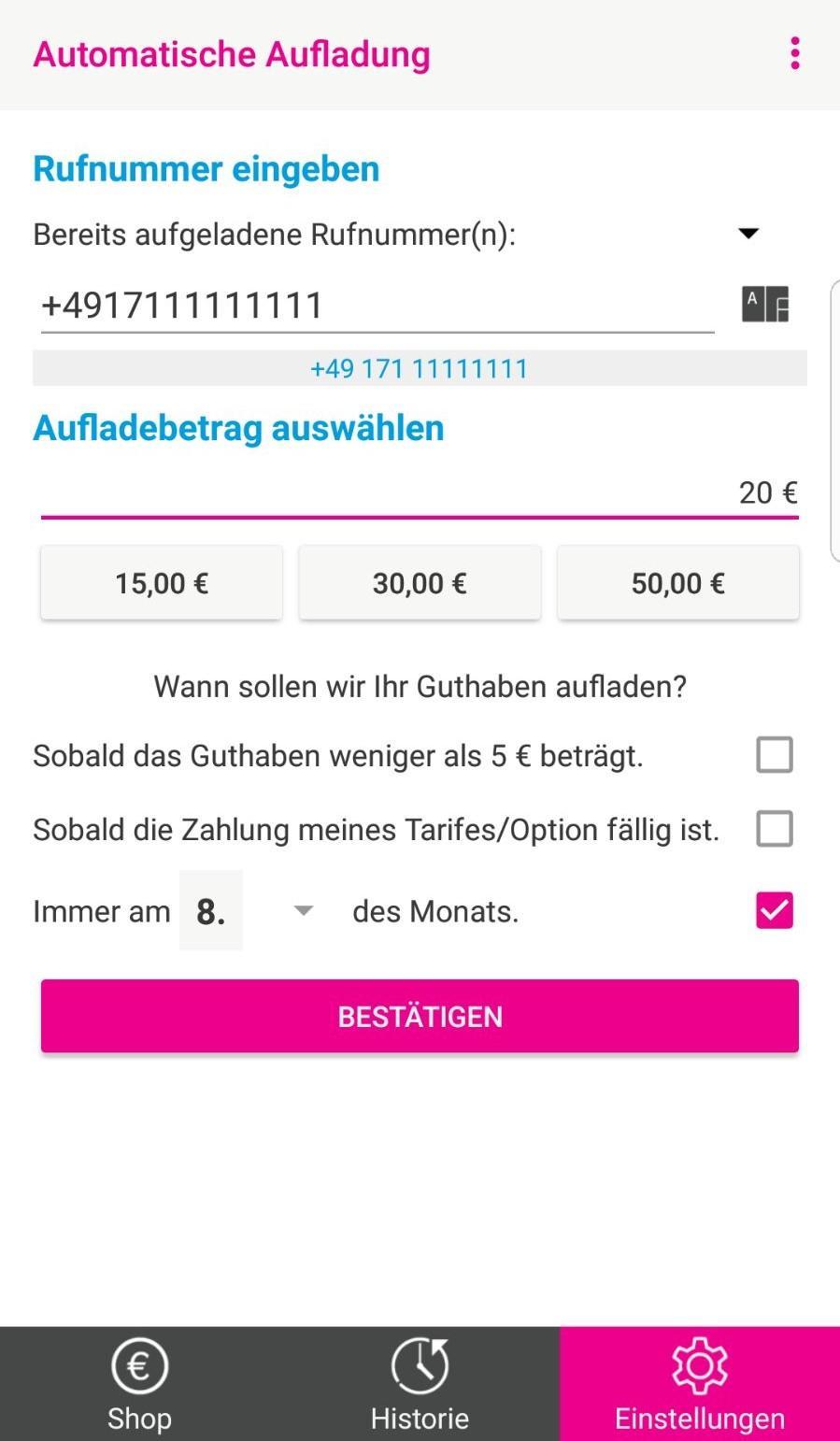Select the 30,00 € top-up amount

tap(420, 582)
